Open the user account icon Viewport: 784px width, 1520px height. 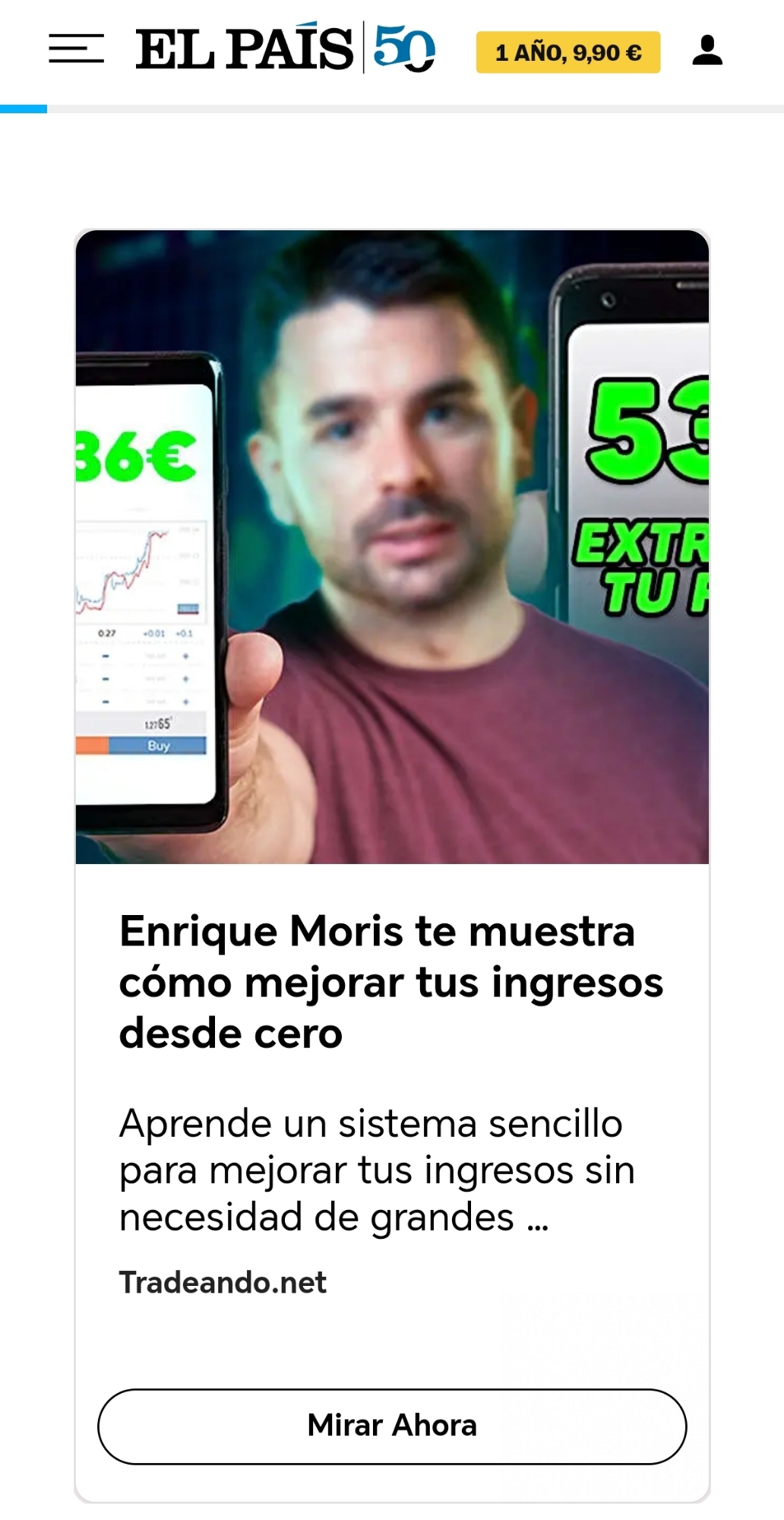click(x=707, y=50)
